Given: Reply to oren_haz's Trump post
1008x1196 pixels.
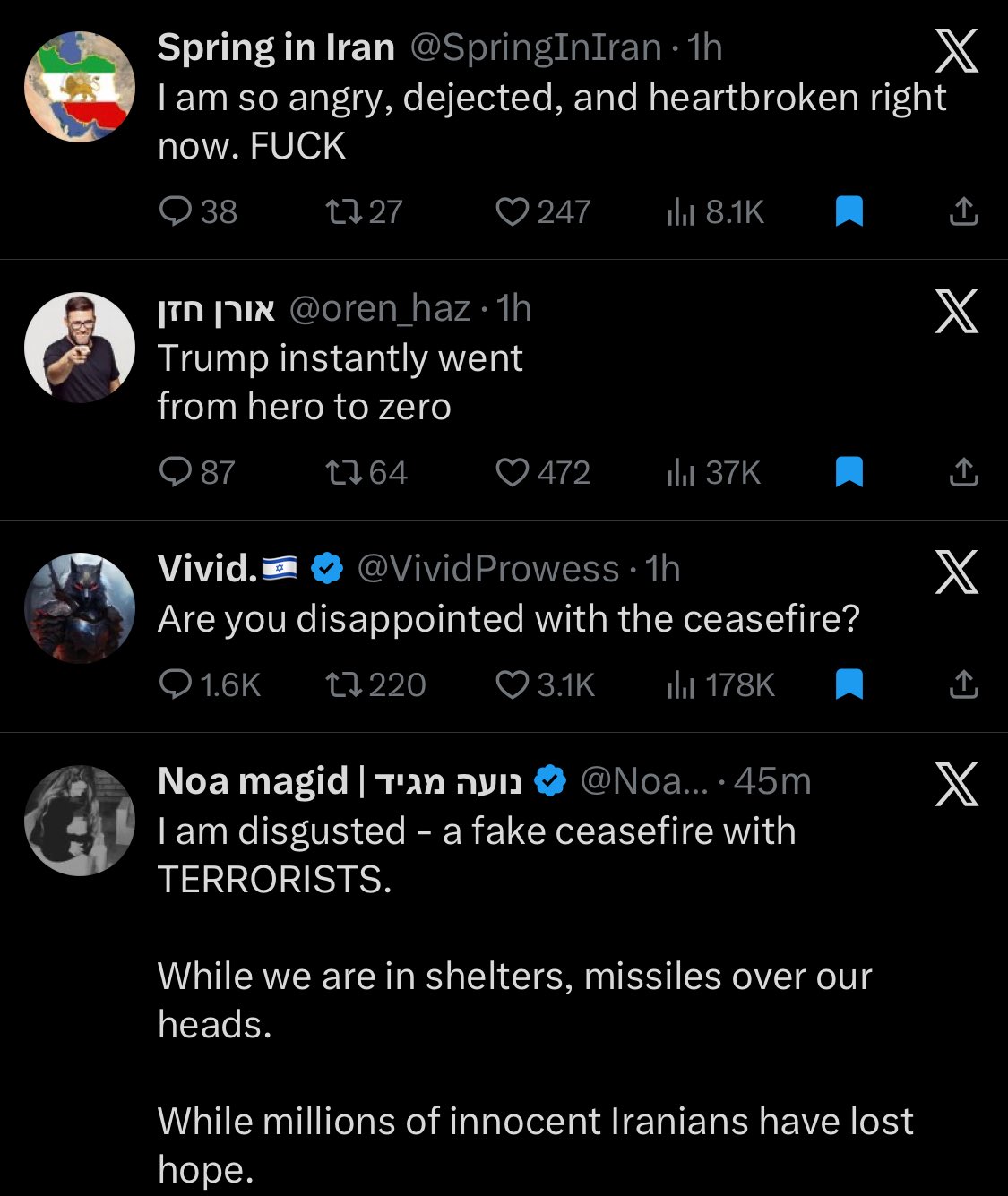Looking at the screenshot, I should [x=175, y=472].
